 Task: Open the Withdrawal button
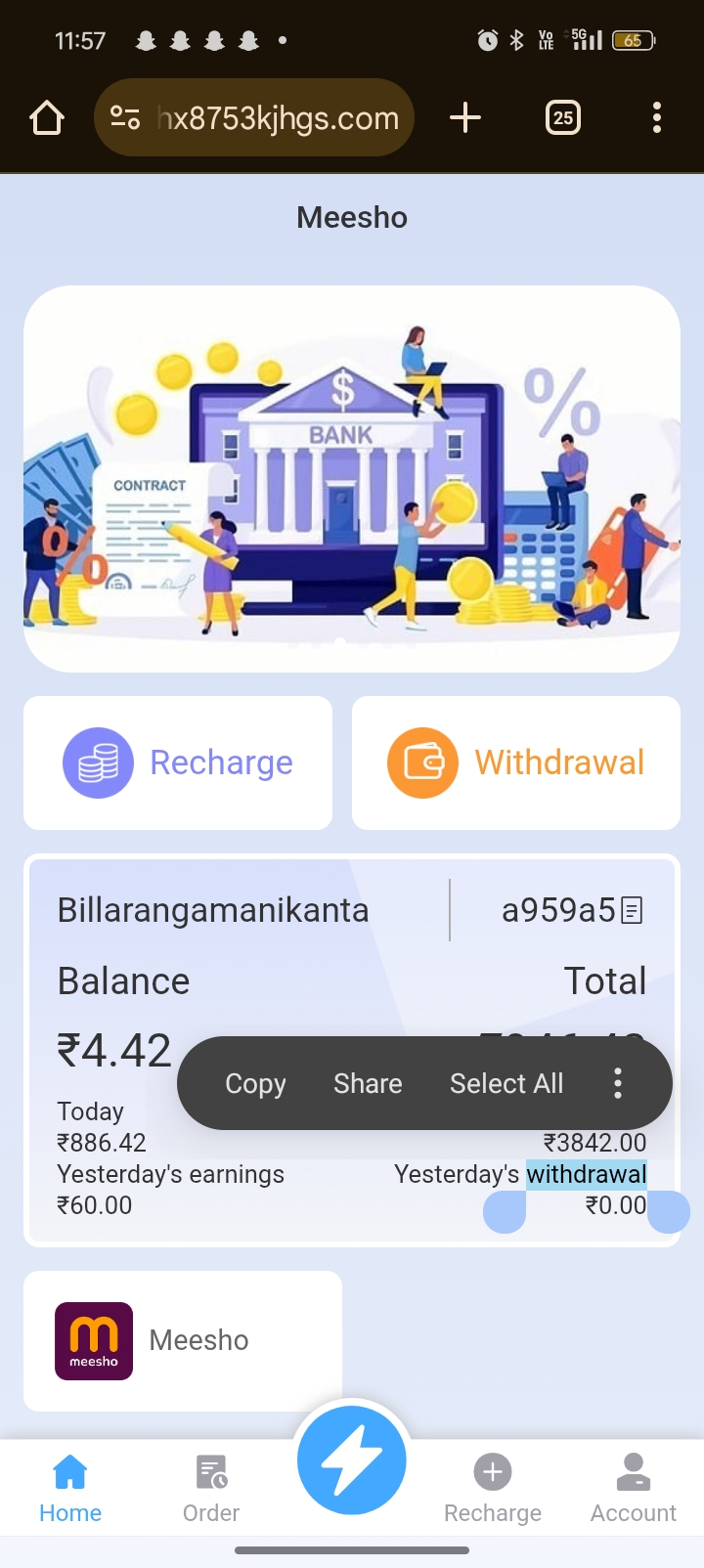tap(516, 762)
